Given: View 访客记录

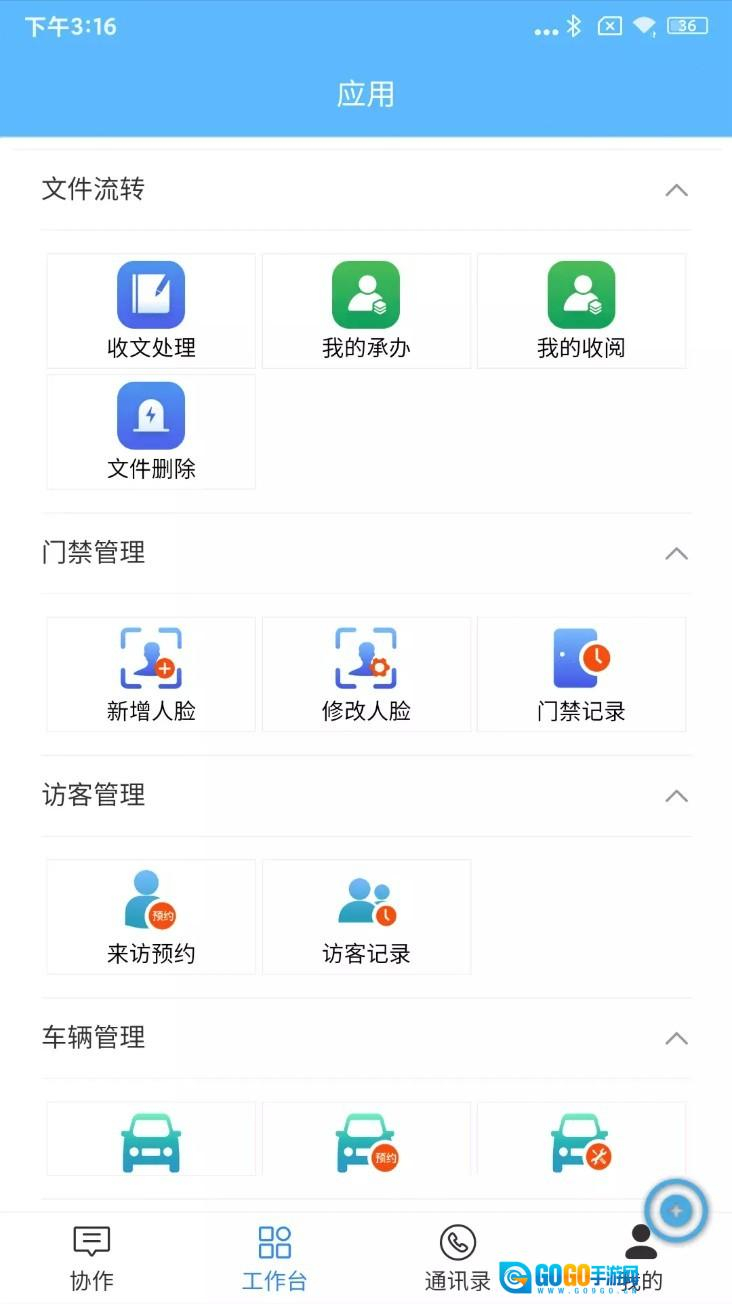Looking at the screenshot, I should pyautogui.click(x=366, y=917).
